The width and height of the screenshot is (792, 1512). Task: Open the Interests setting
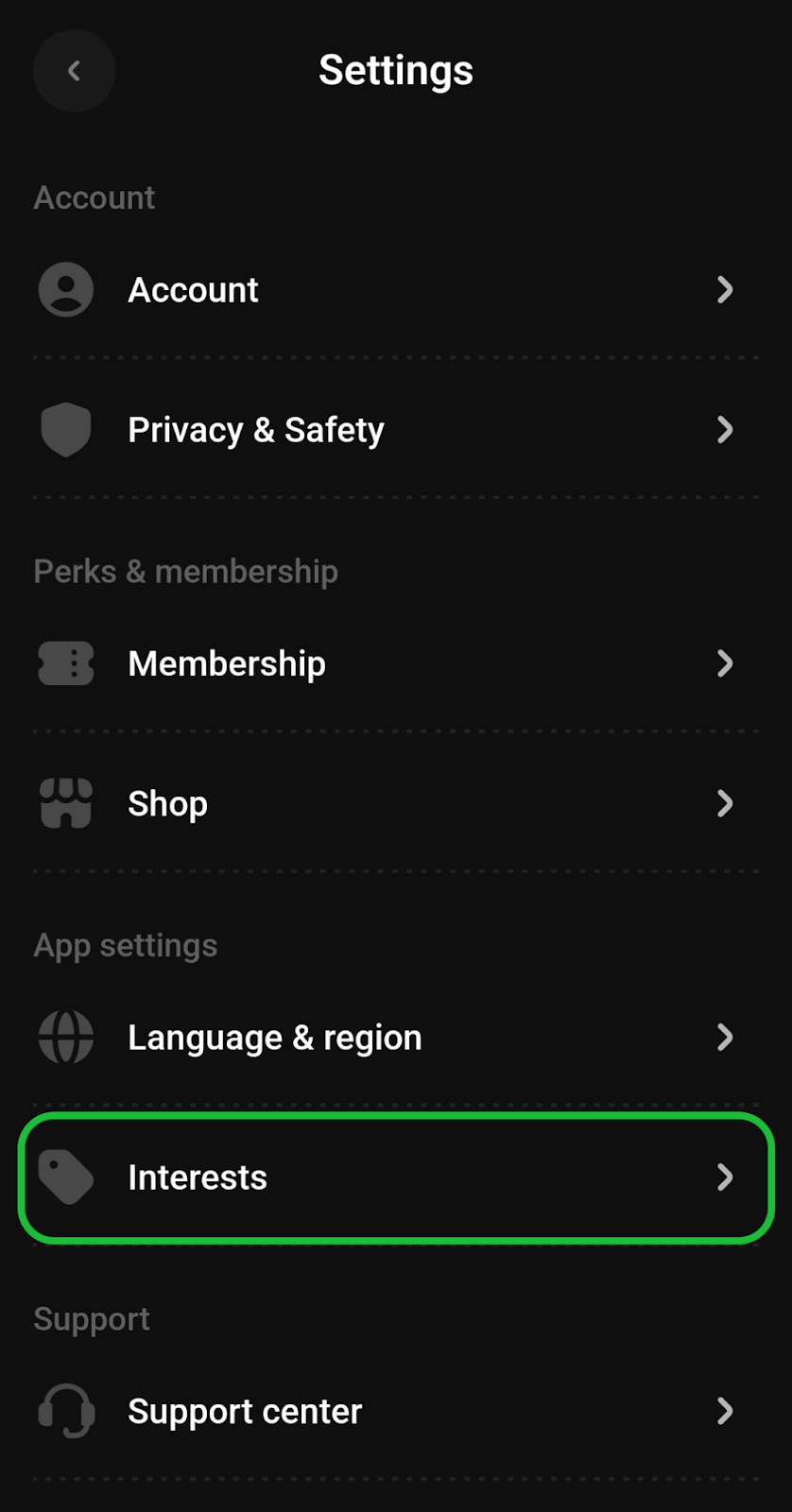tap(395, 1177)
